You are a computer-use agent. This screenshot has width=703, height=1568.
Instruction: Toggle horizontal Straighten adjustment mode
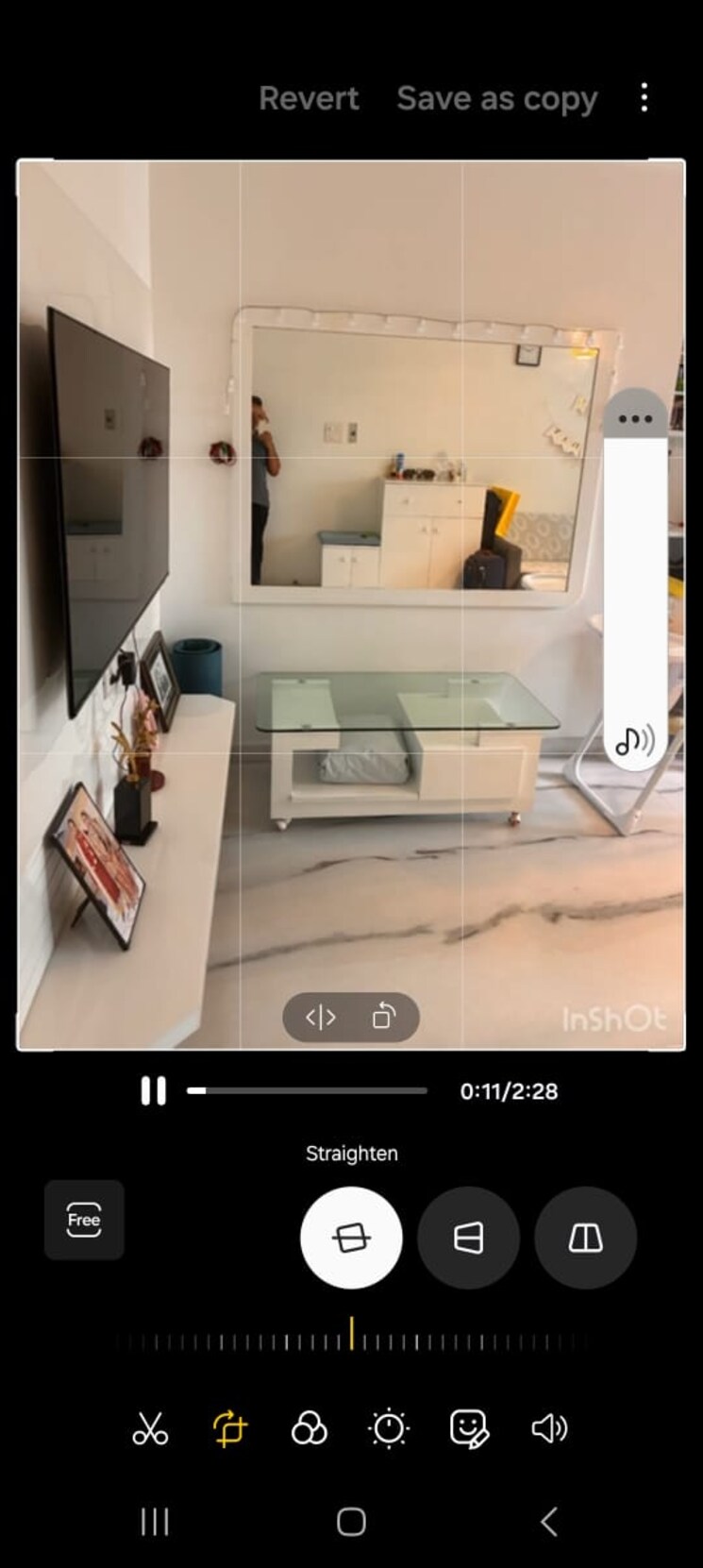click(351, 1238)
